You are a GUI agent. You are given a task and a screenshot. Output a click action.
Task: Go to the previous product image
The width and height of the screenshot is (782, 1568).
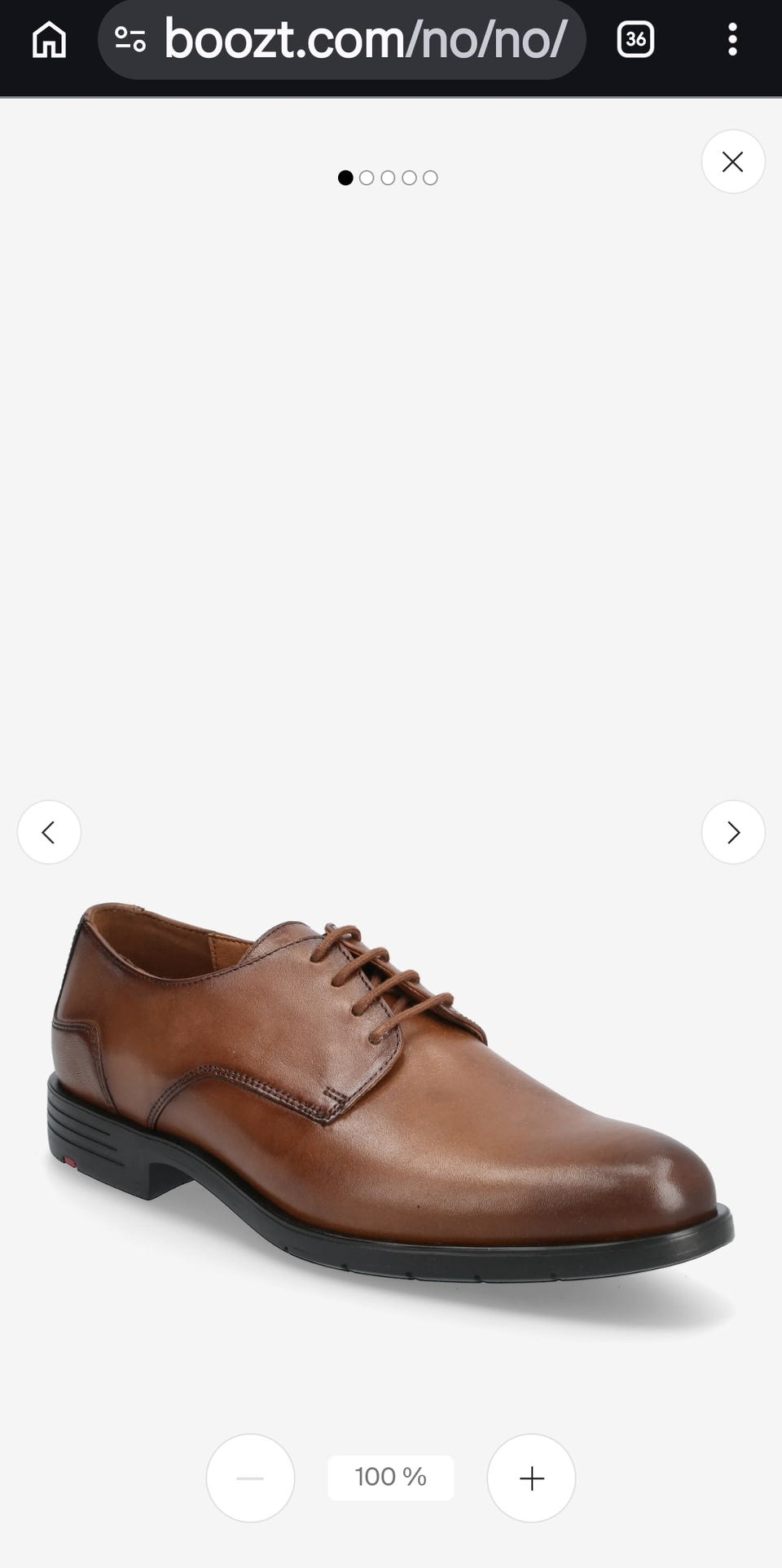pyautogui.click(x=49, y=832)
